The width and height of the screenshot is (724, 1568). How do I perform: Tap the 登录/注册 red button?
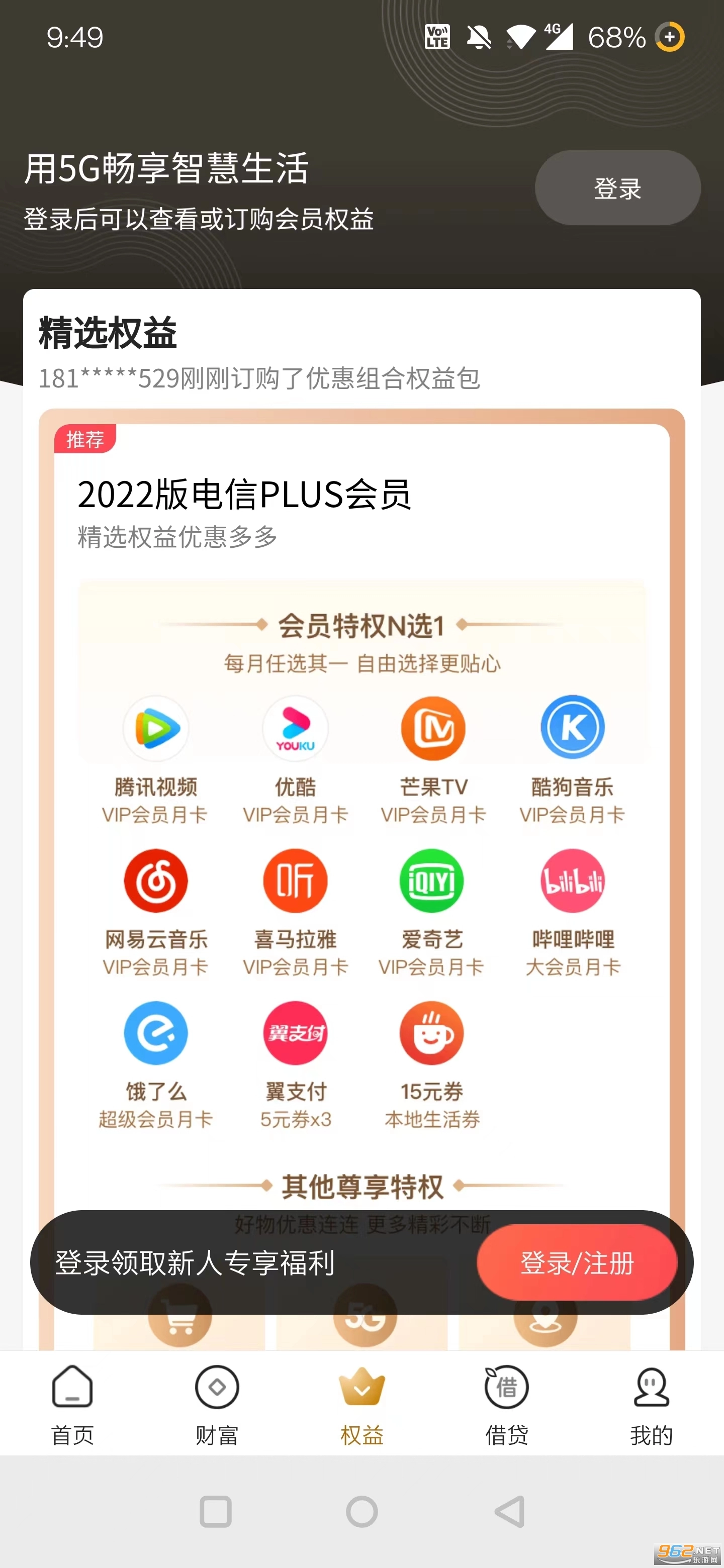[576, 1262]
